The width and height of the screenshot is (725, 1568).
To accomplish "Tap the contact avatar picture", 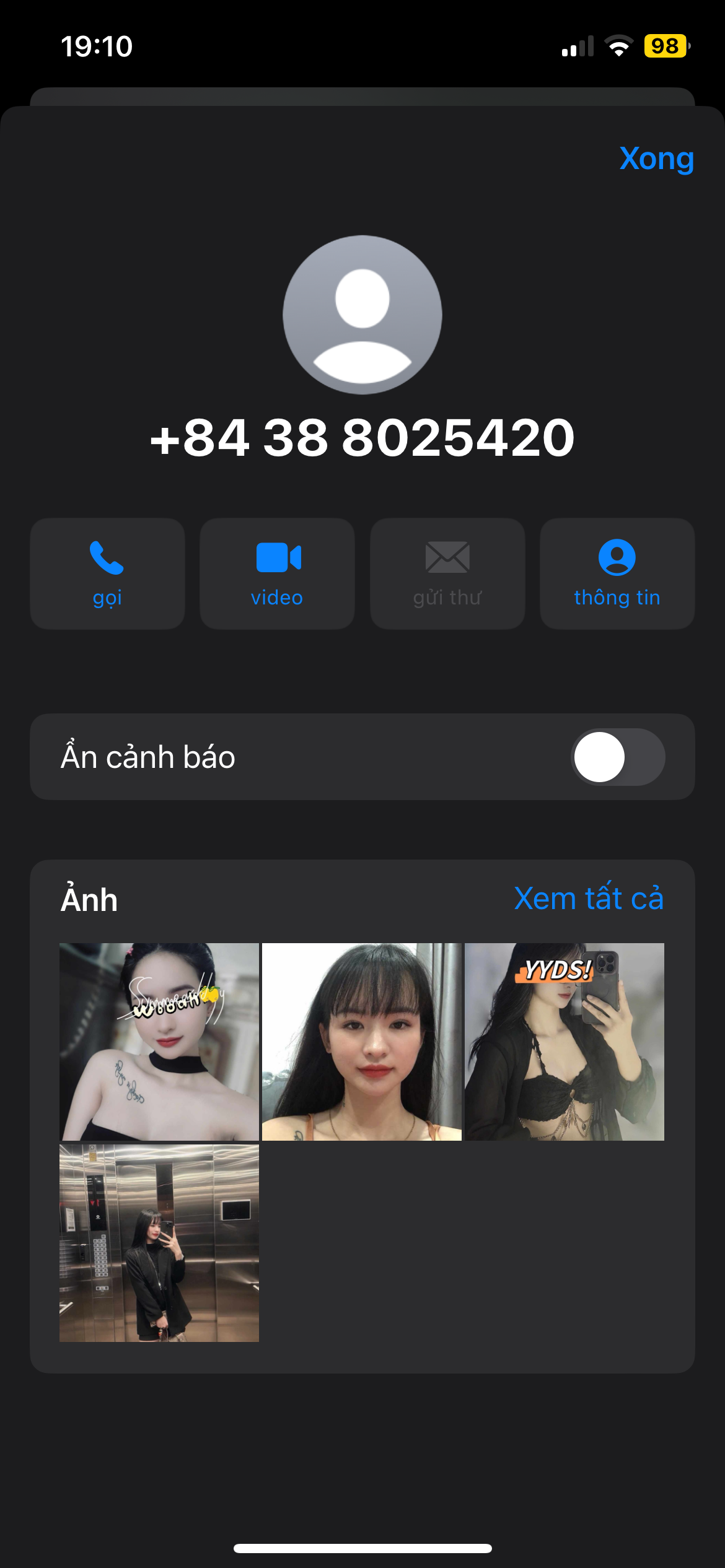I will 362,315.
